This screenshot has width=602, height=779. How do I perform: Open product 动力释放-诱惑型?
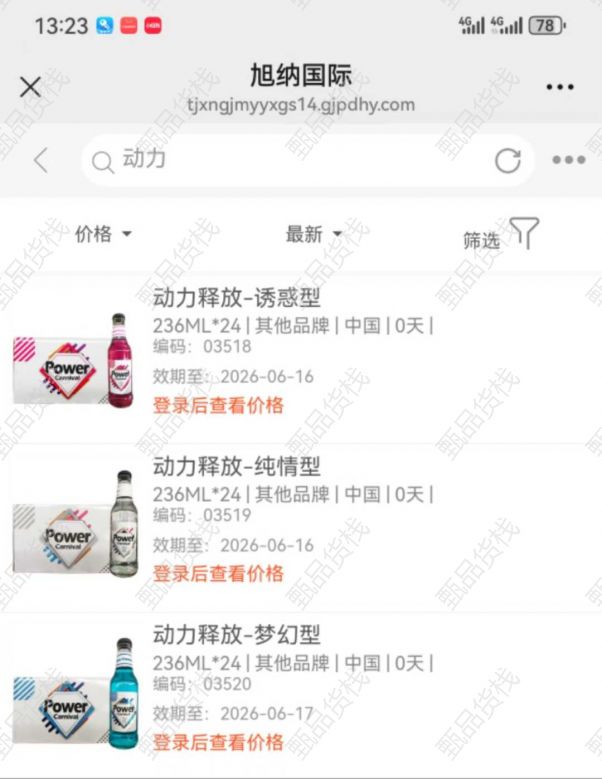(x=236, y=298)
